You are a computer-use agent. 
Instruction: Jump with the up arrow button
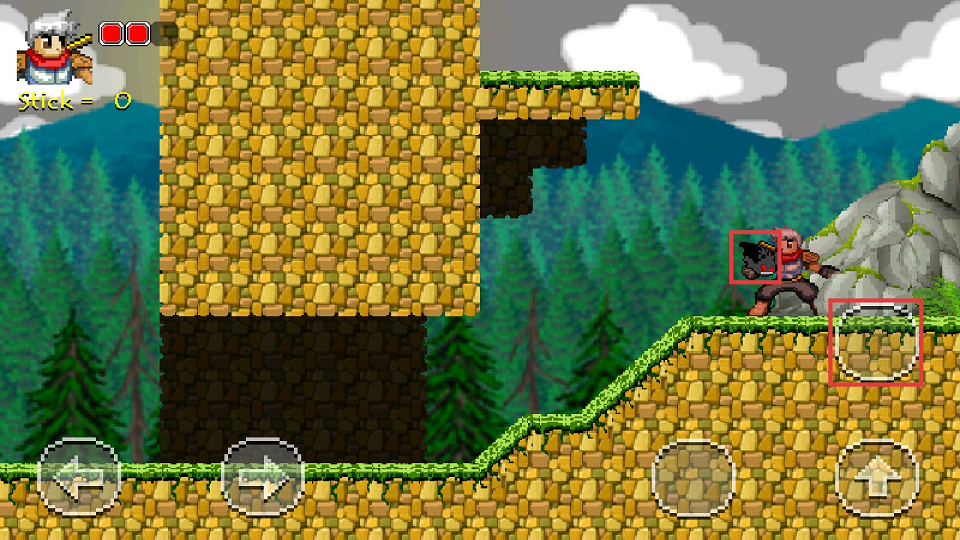877,479
